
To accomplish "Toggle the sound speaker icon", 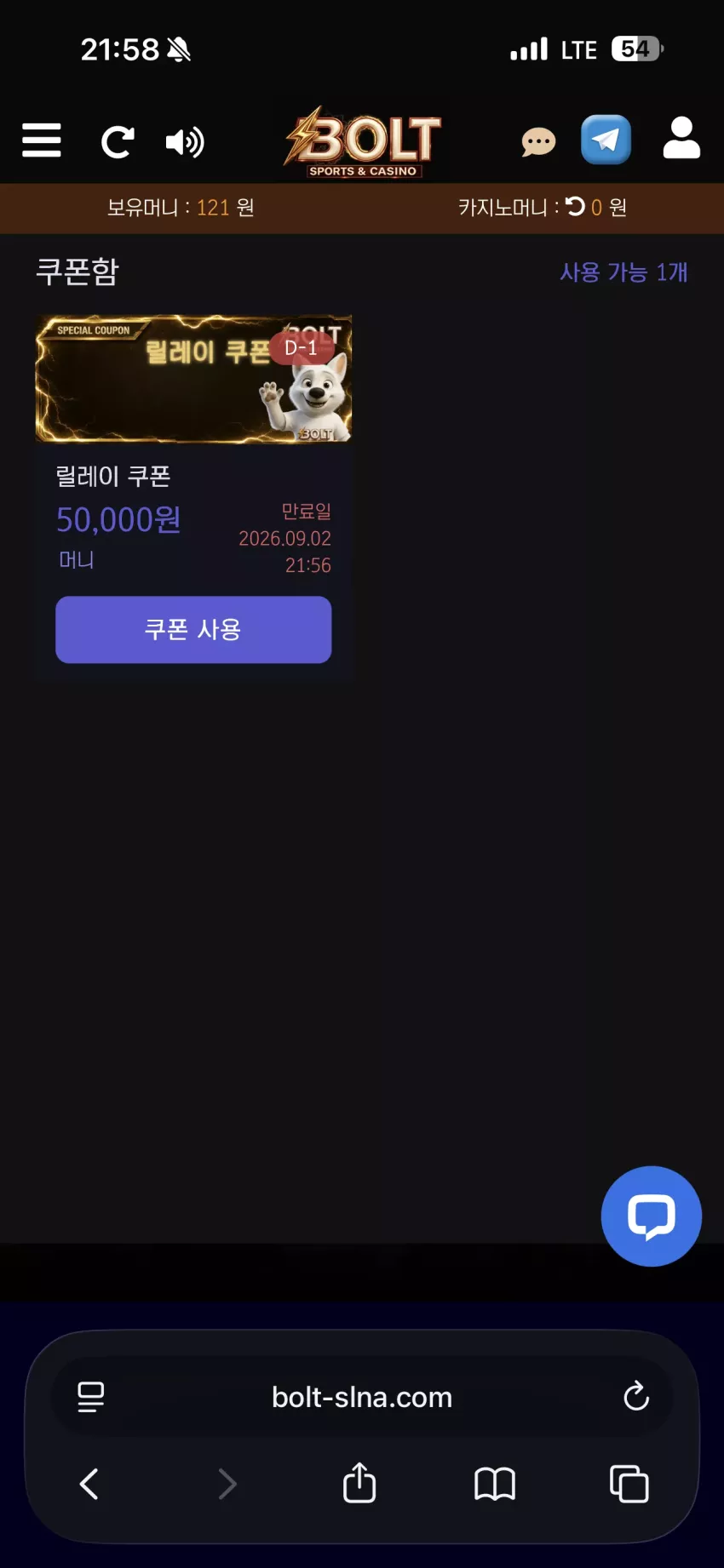I will [x=185, y=142].
